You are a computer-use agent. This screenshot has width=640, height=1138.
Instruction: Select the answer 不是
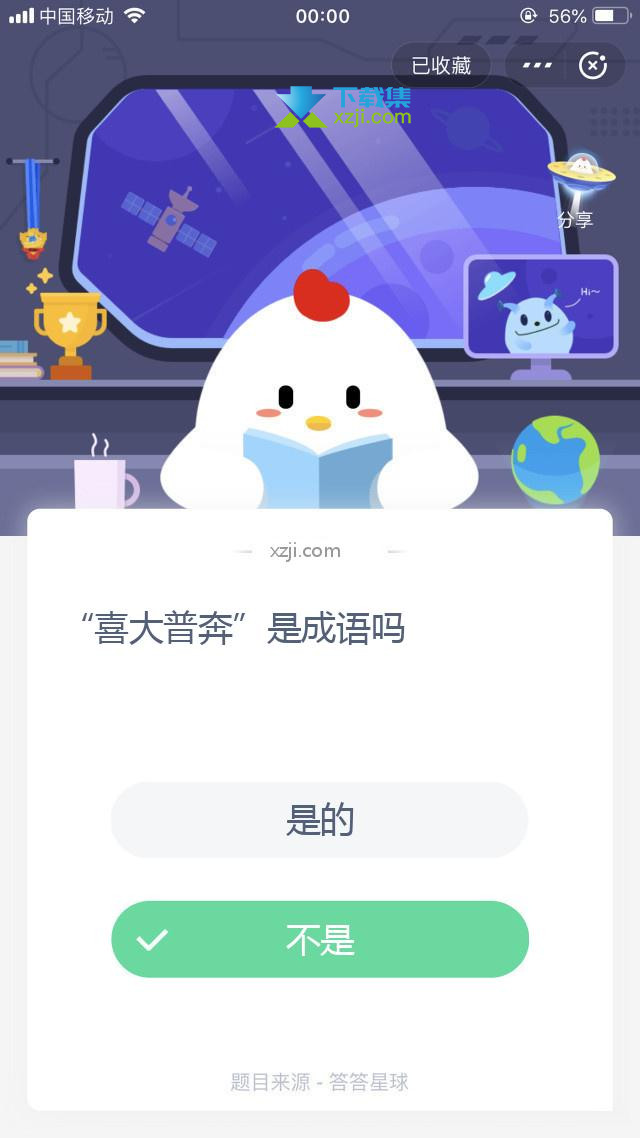pyautogui.click(x=319, y=939)
